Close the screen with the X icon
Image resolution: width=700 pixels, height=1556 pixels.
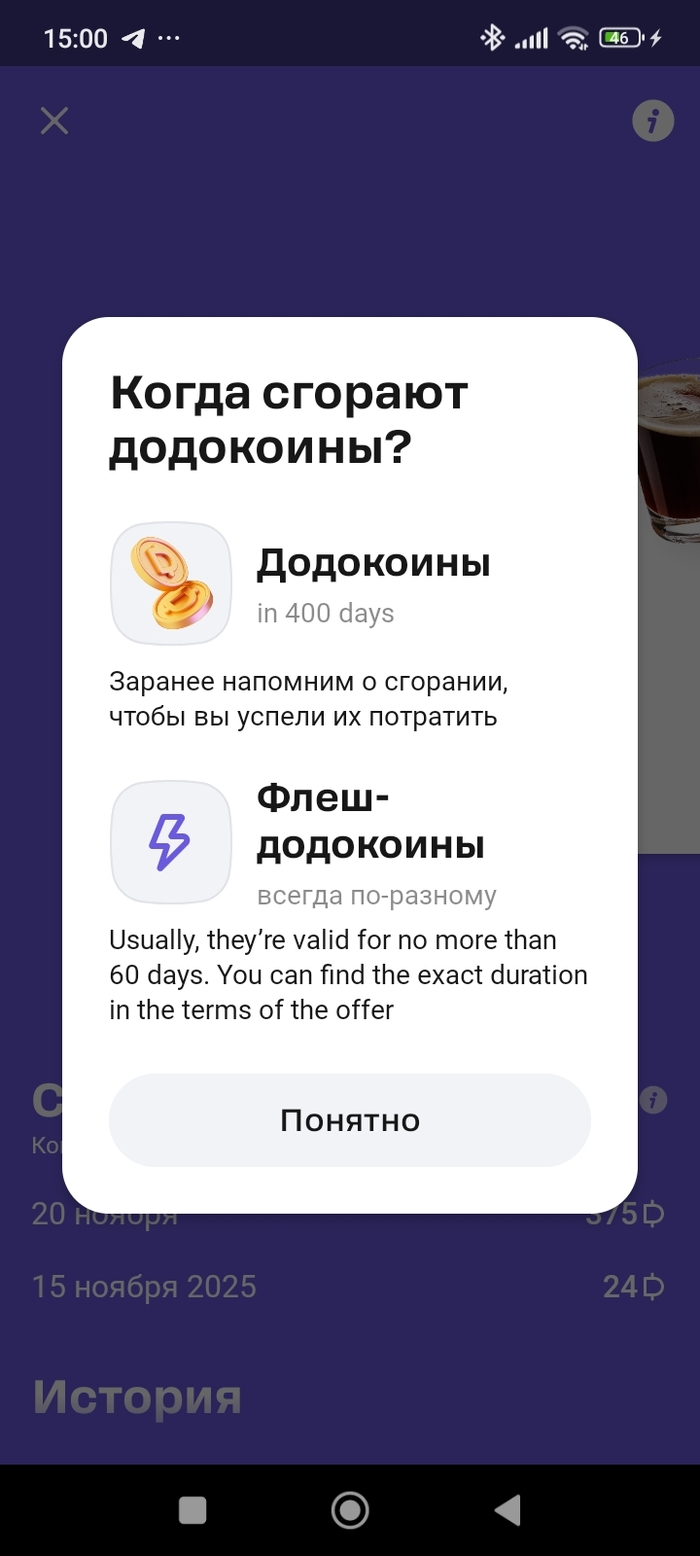coord(54,121)
